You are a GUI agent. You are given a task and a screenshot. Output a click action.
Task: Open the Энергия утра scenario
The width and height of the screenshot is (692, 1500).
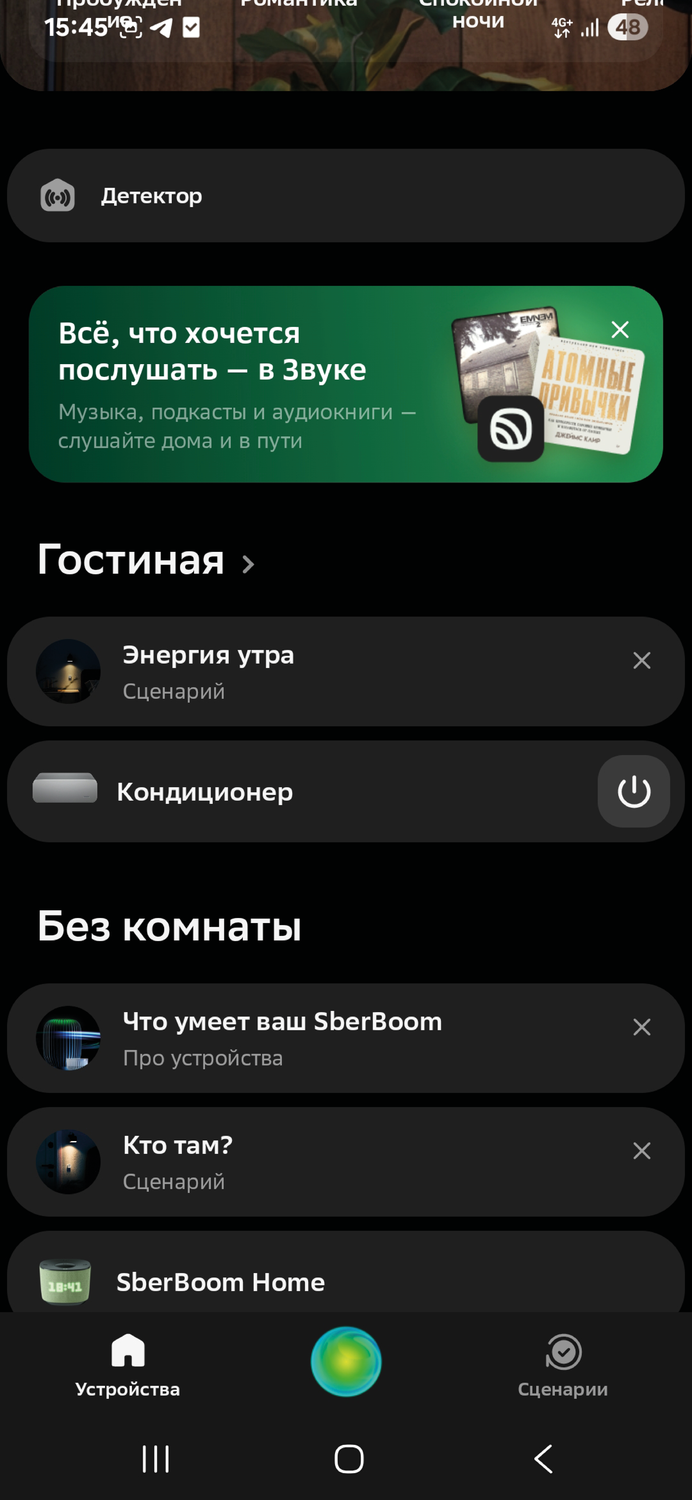click(x=300, y=672)
